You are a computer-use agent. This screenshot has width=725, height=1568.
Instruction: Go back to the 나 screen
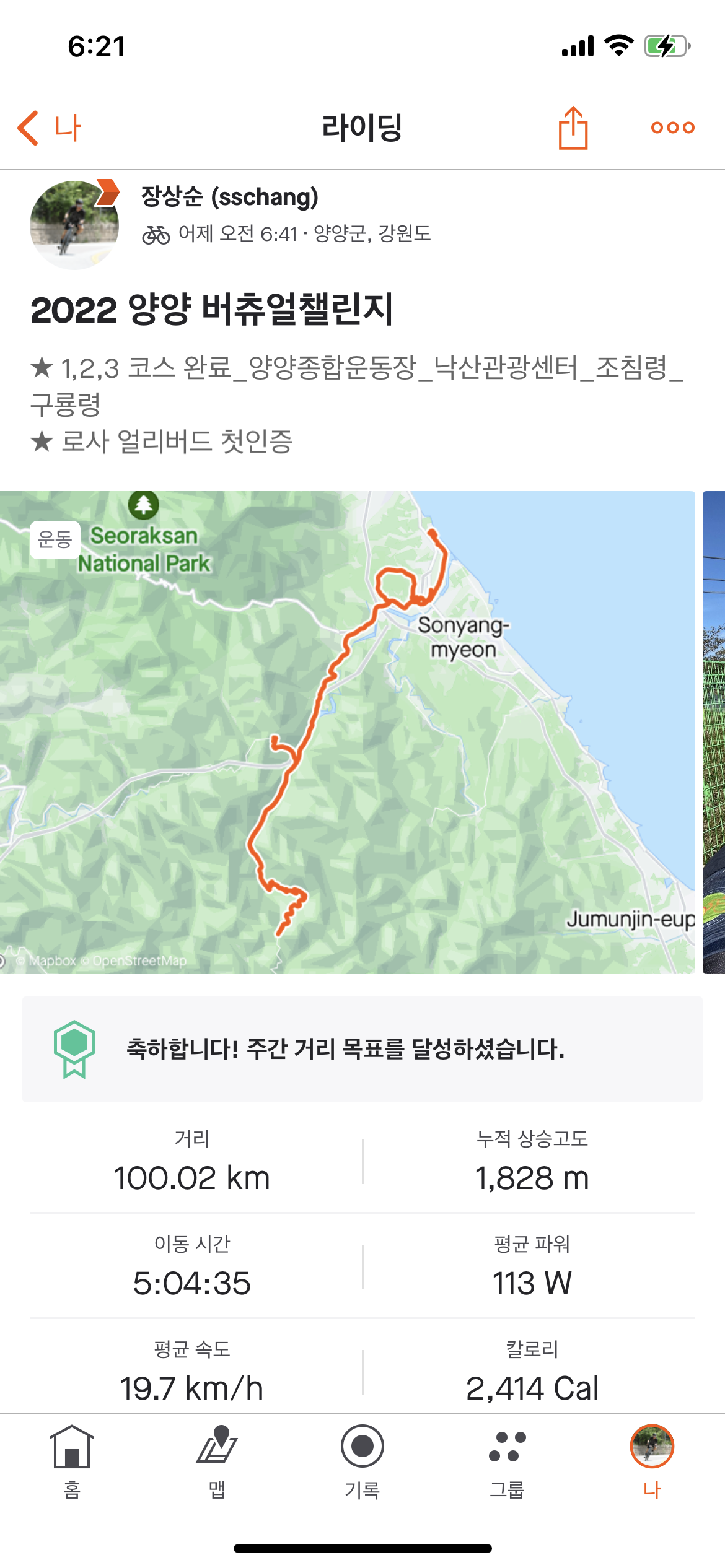[x=50, y=128]
